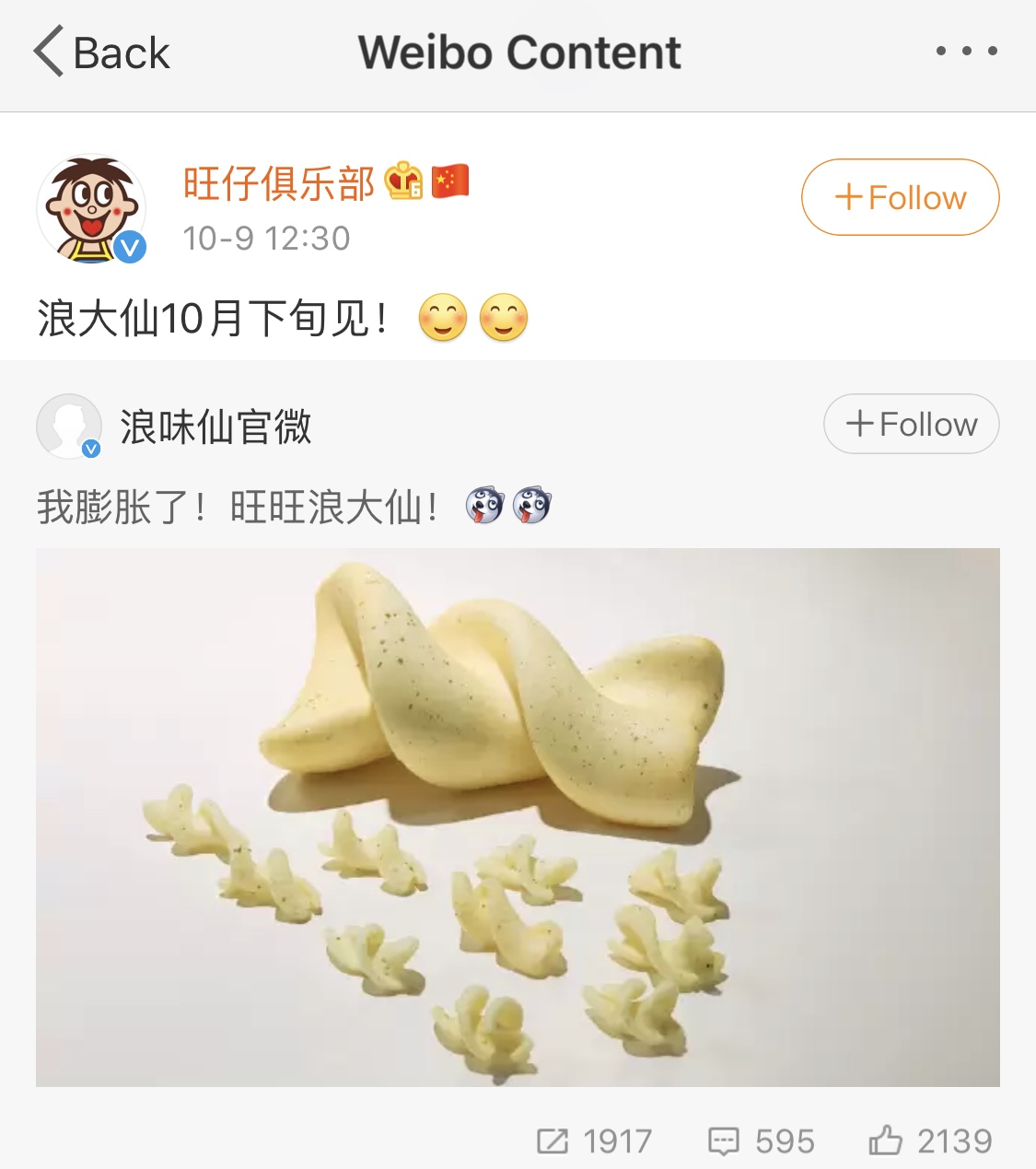Open the 旺仔俱乐部 username link
Viewport: 1036px width, 1169px height.
(278, 183)
